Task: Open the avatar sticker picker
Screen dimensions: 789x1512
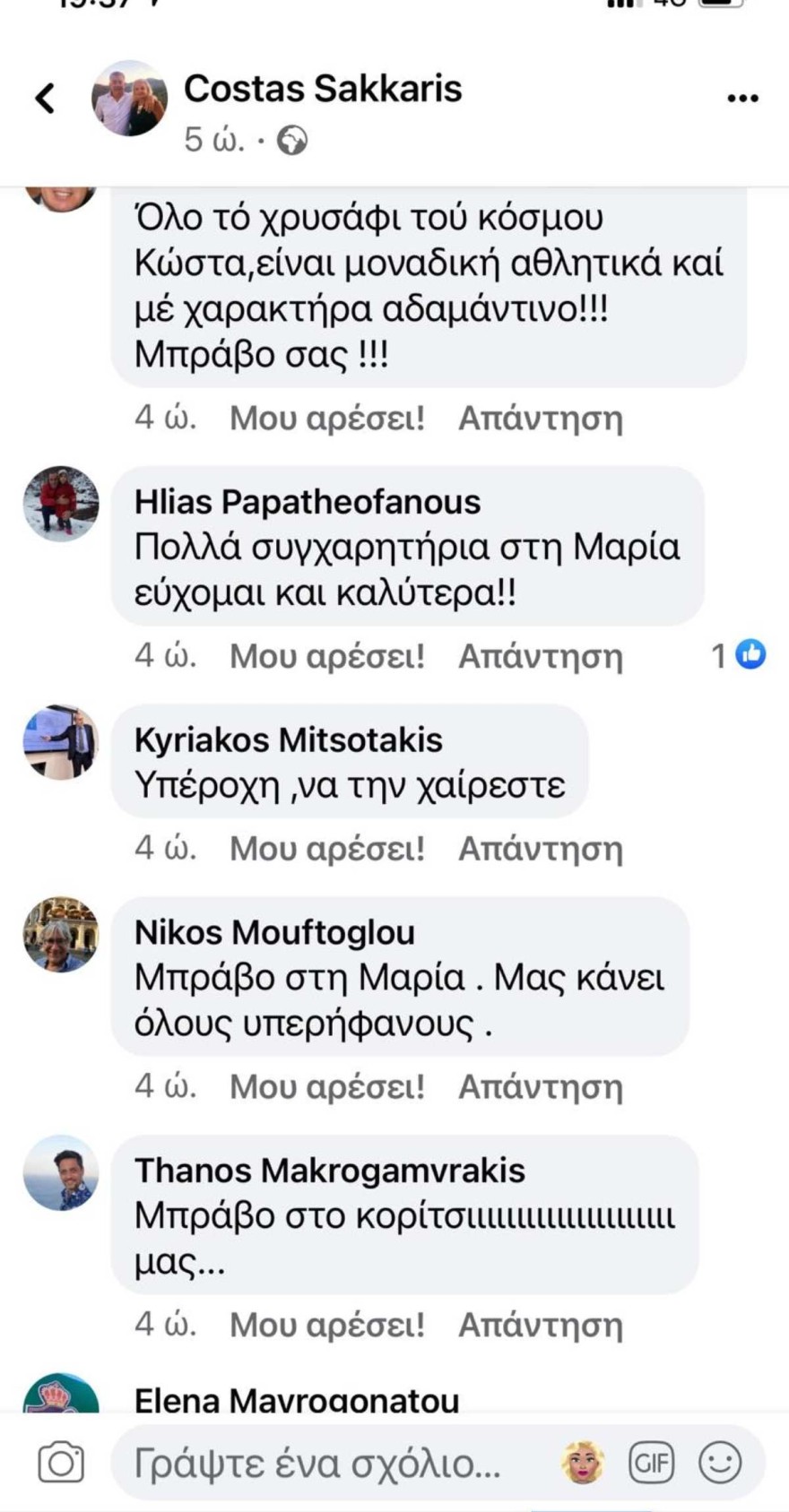Action: pos(583,1464)
